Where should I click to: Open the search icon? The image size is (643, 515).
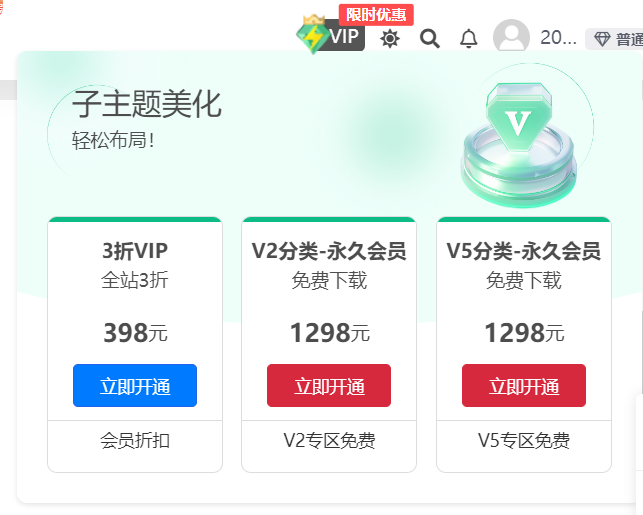[430, 38]
